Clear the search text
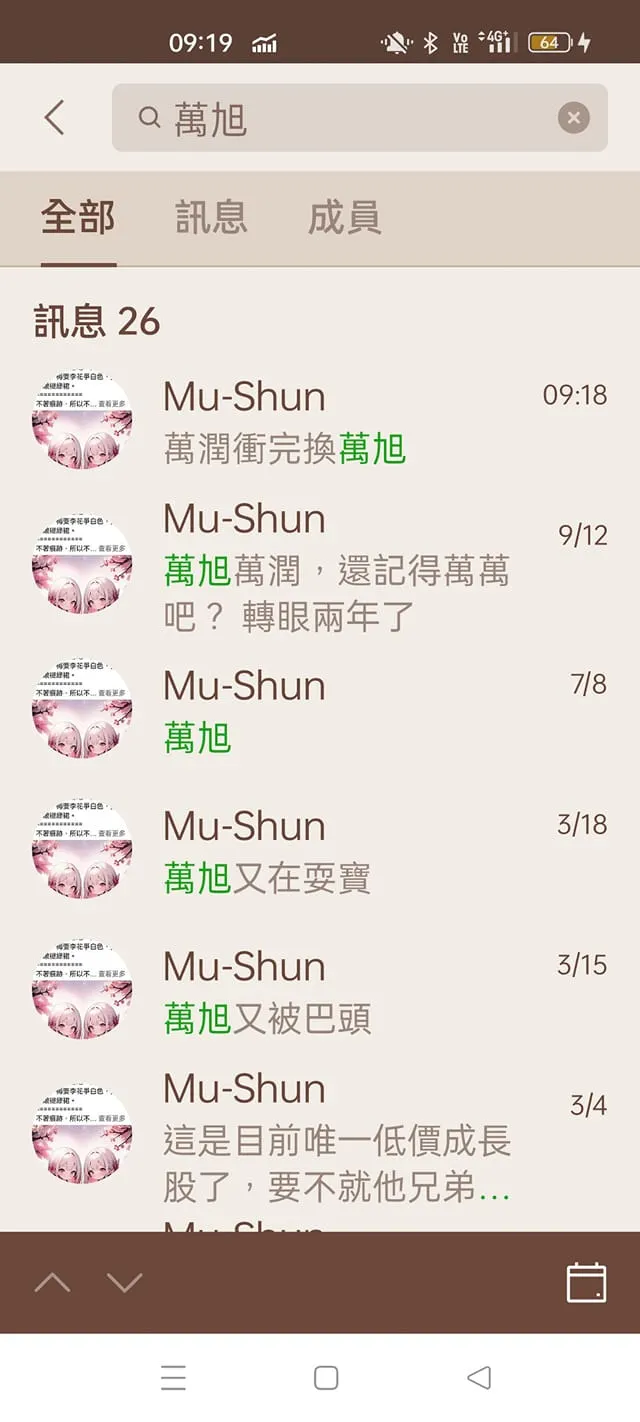 point(573,119)
